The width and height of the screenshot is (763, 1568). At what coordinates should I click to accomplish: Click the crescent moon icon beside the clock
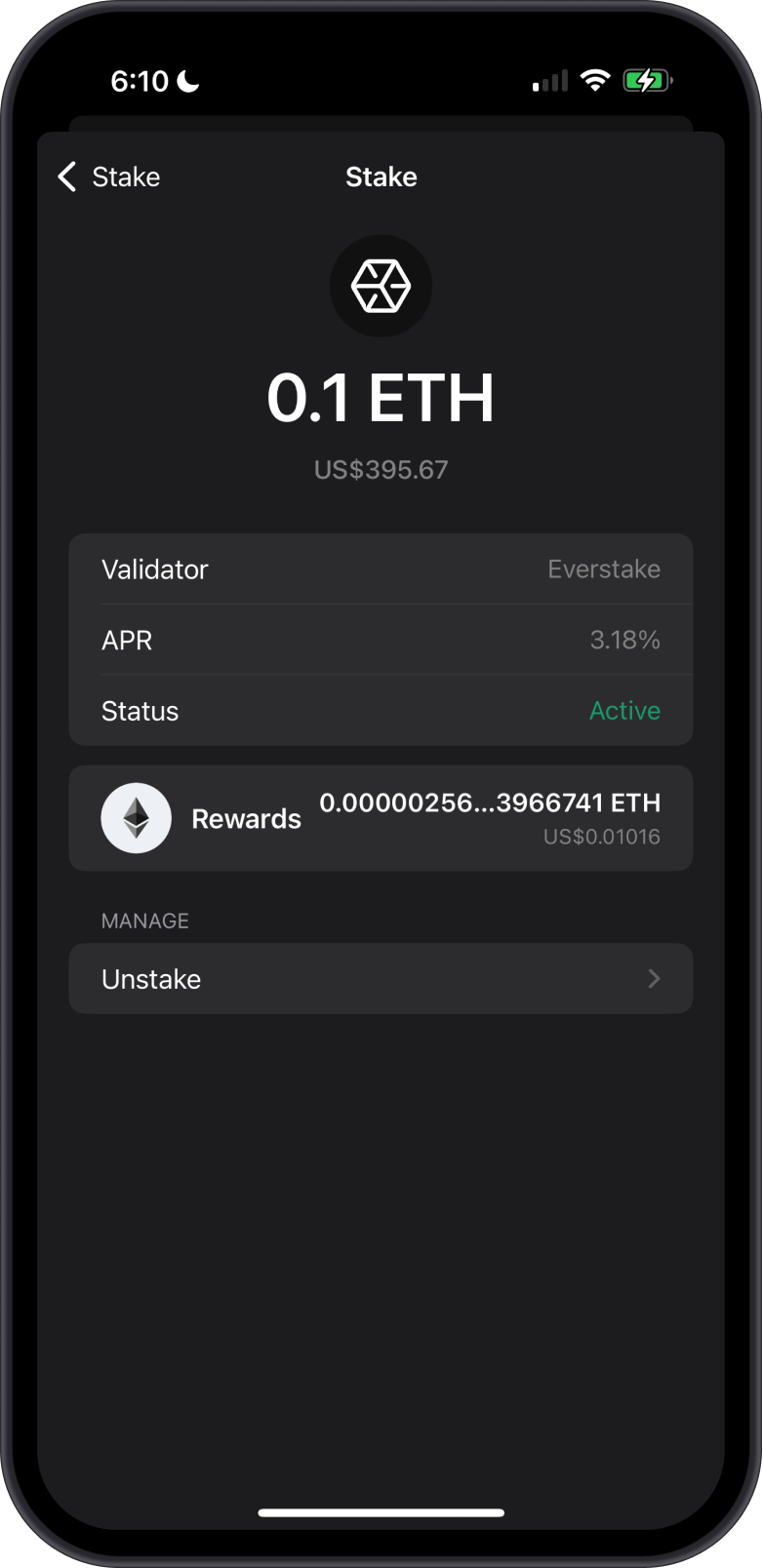(187, 79)
